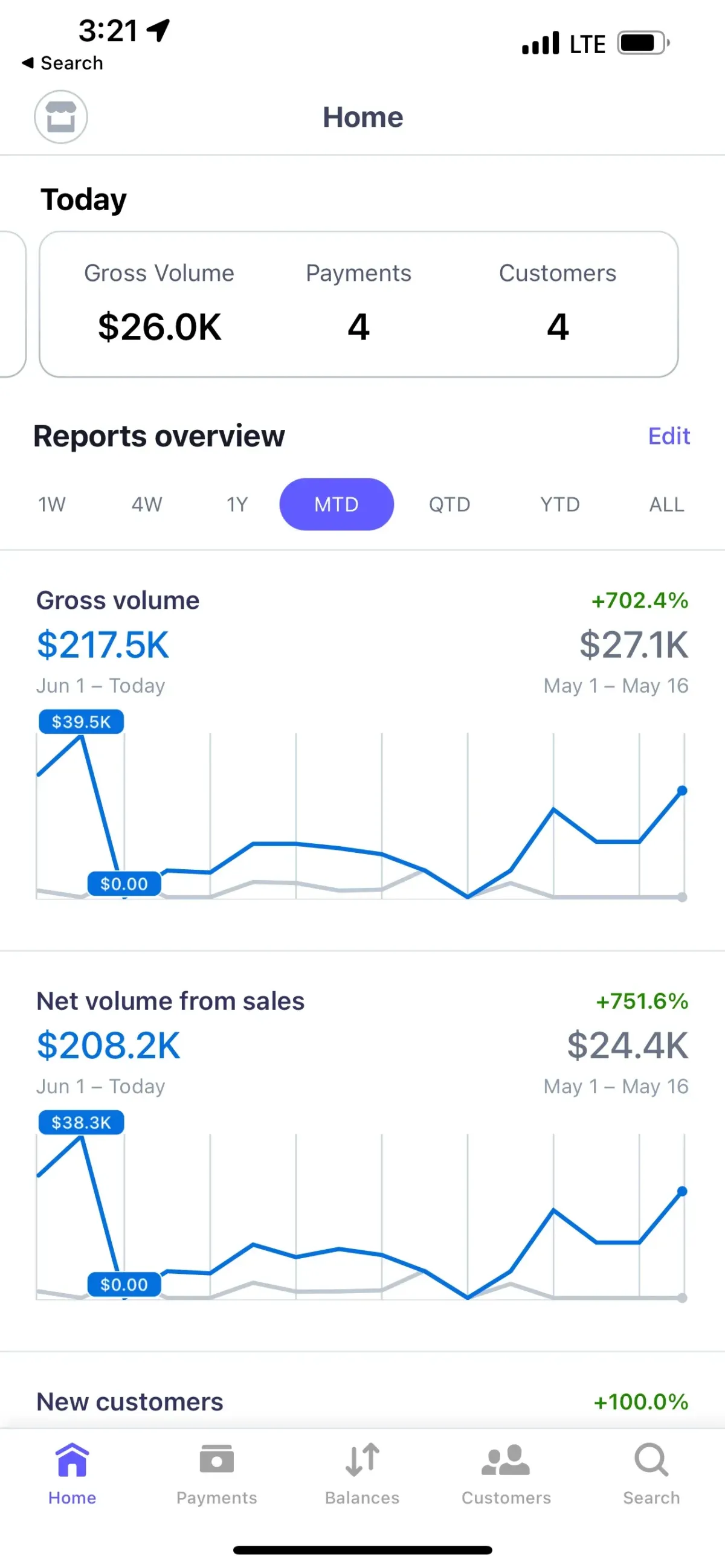The height and width of the screenshot is (1568, 725).
Task: Choose the MTD range
Action: pyautogui.click(x=336, y=504)
